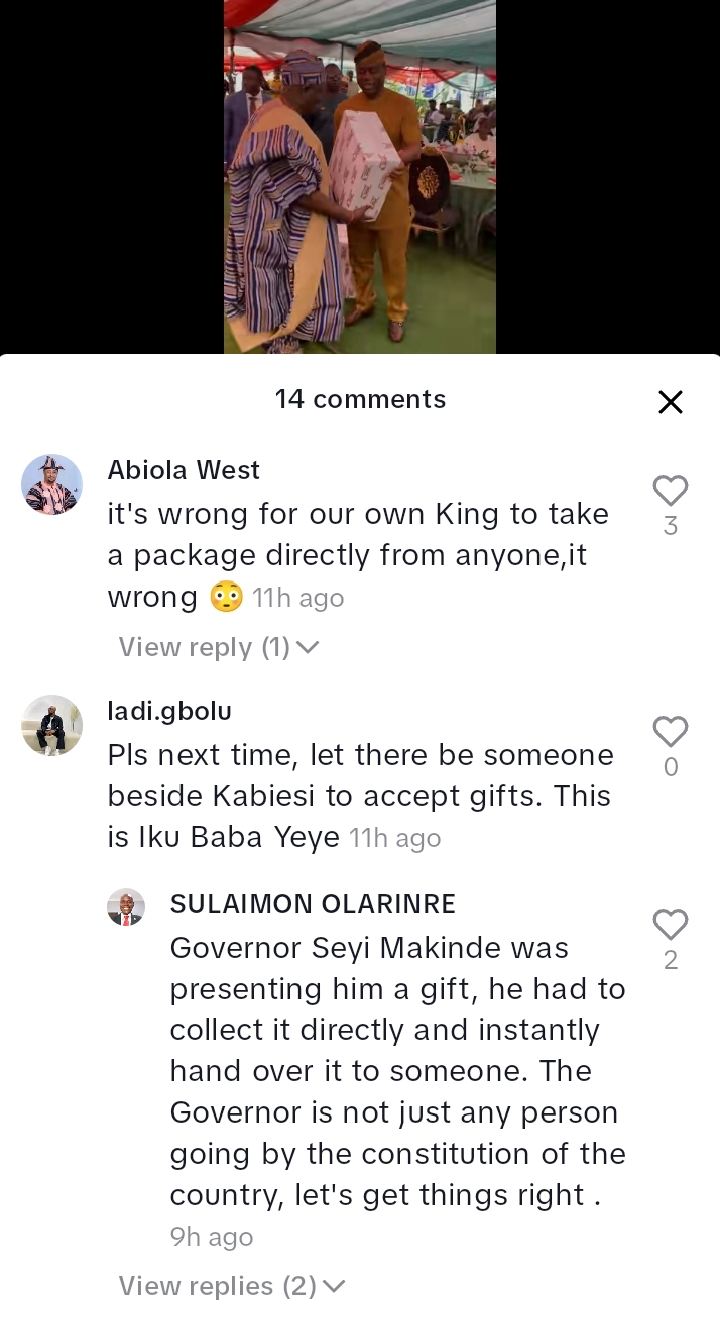Close the comments panel

pos(670,402)
